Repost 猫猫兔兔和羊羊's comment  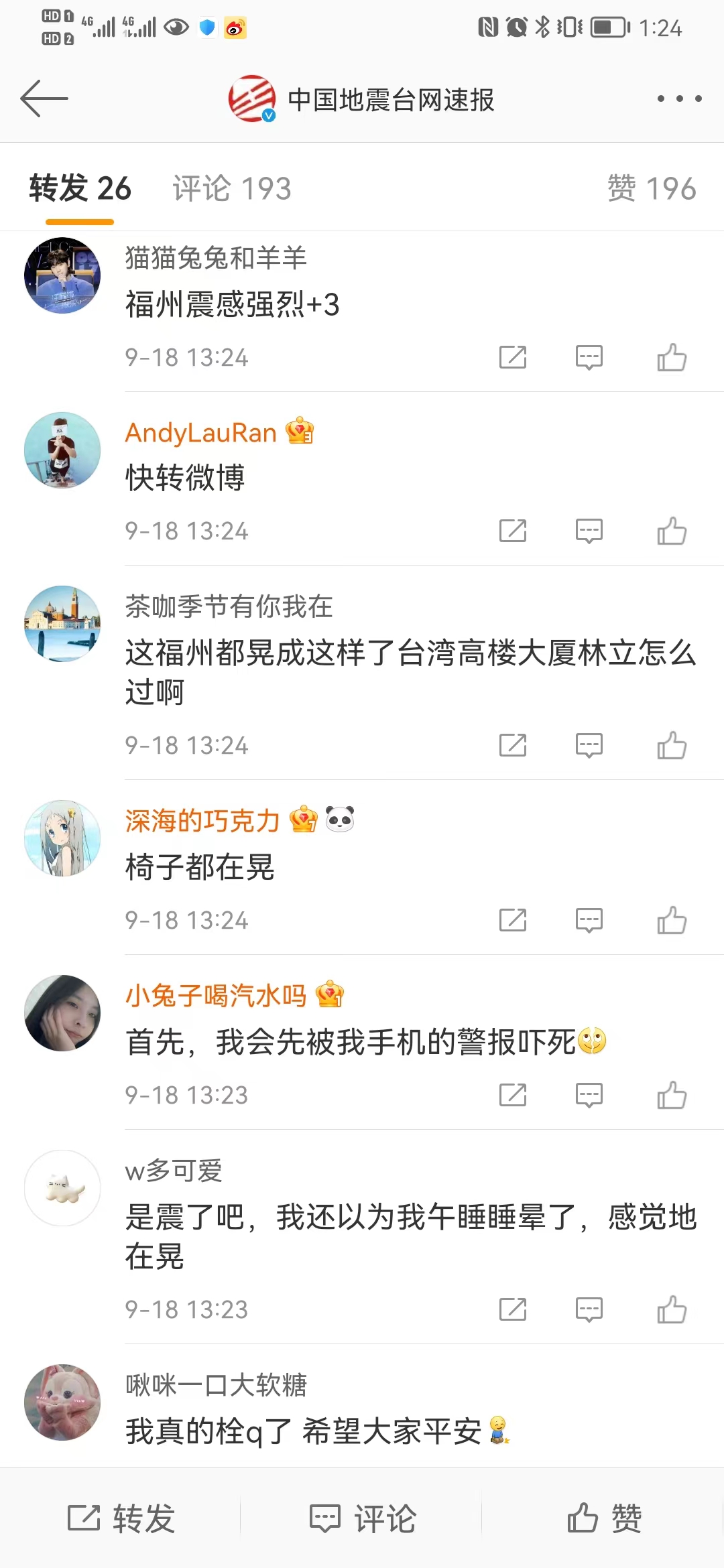click(513, 357)
